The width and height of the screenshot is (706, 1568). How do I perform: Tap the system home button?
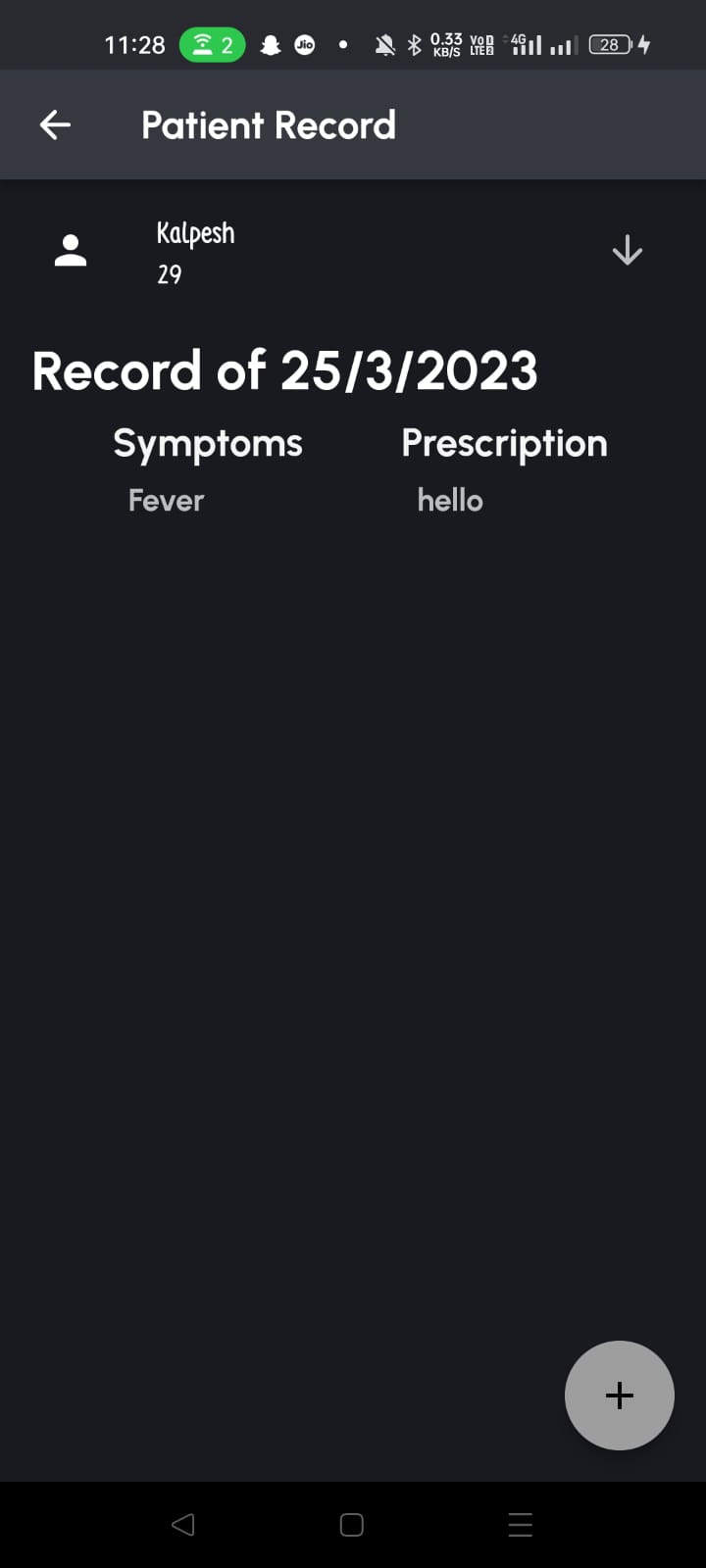coord(352,1524)
